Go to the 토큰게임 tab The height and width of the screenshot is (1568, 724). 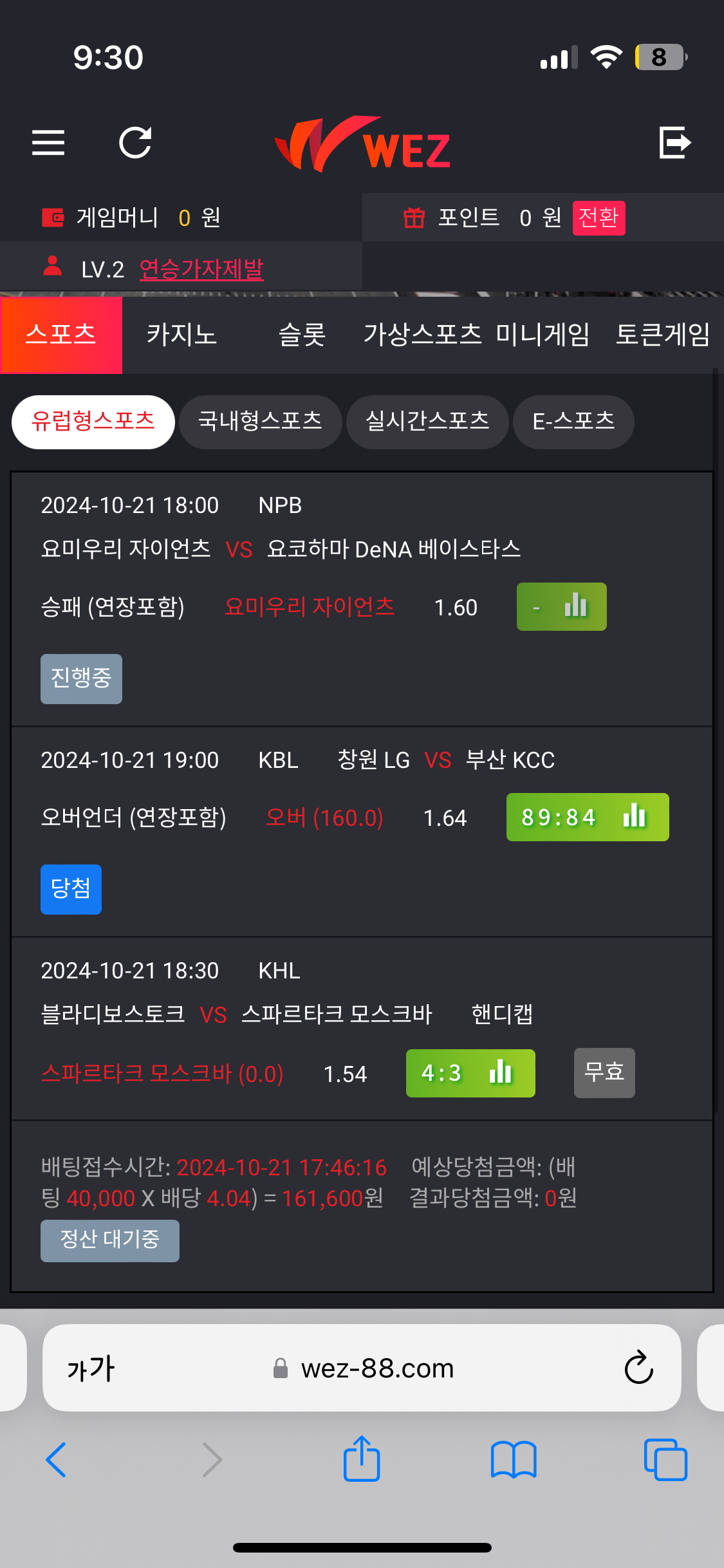(x=663, y=335)
